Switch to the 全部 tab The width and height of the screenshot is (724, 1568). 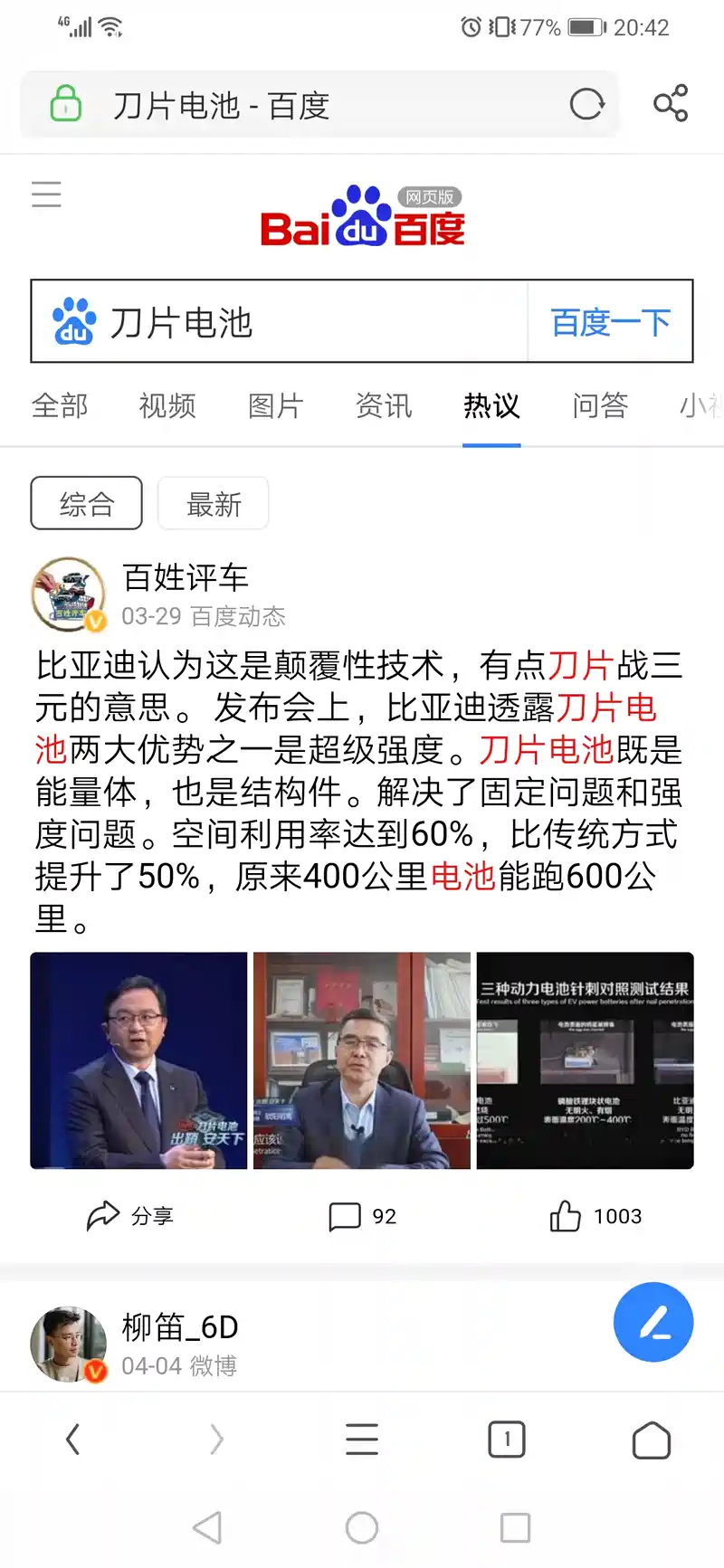pyautogui.click(x=60, y=405)
